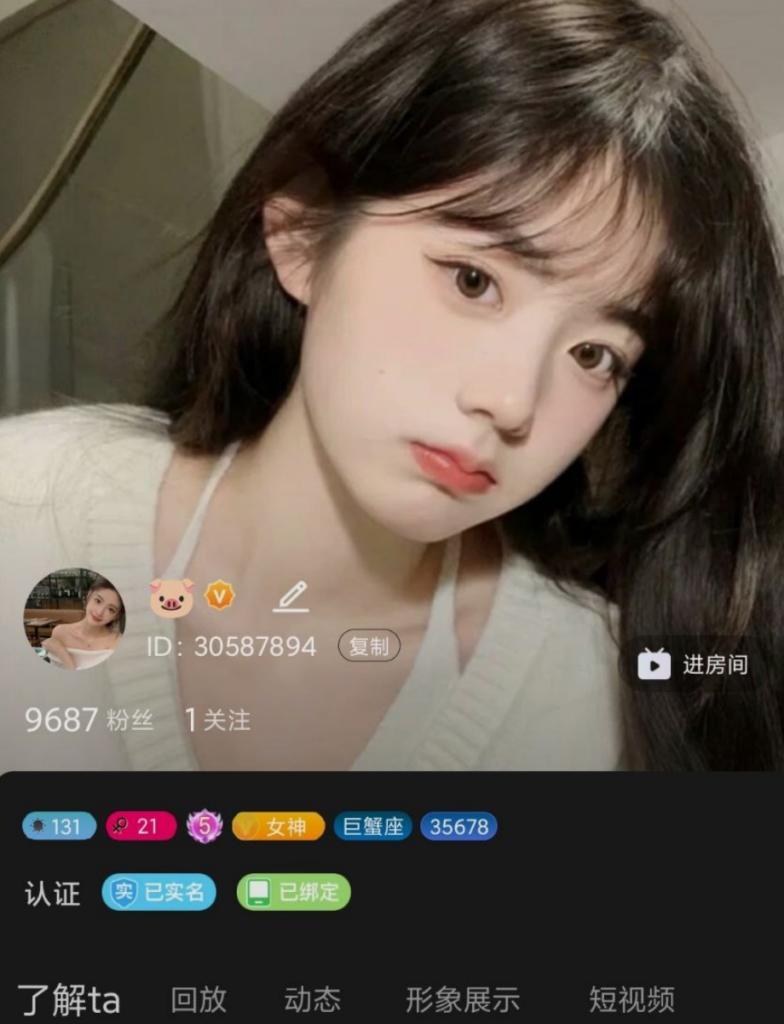View the 9687 粉丝 followers list
784x1024 pixels.
point(89,720)
